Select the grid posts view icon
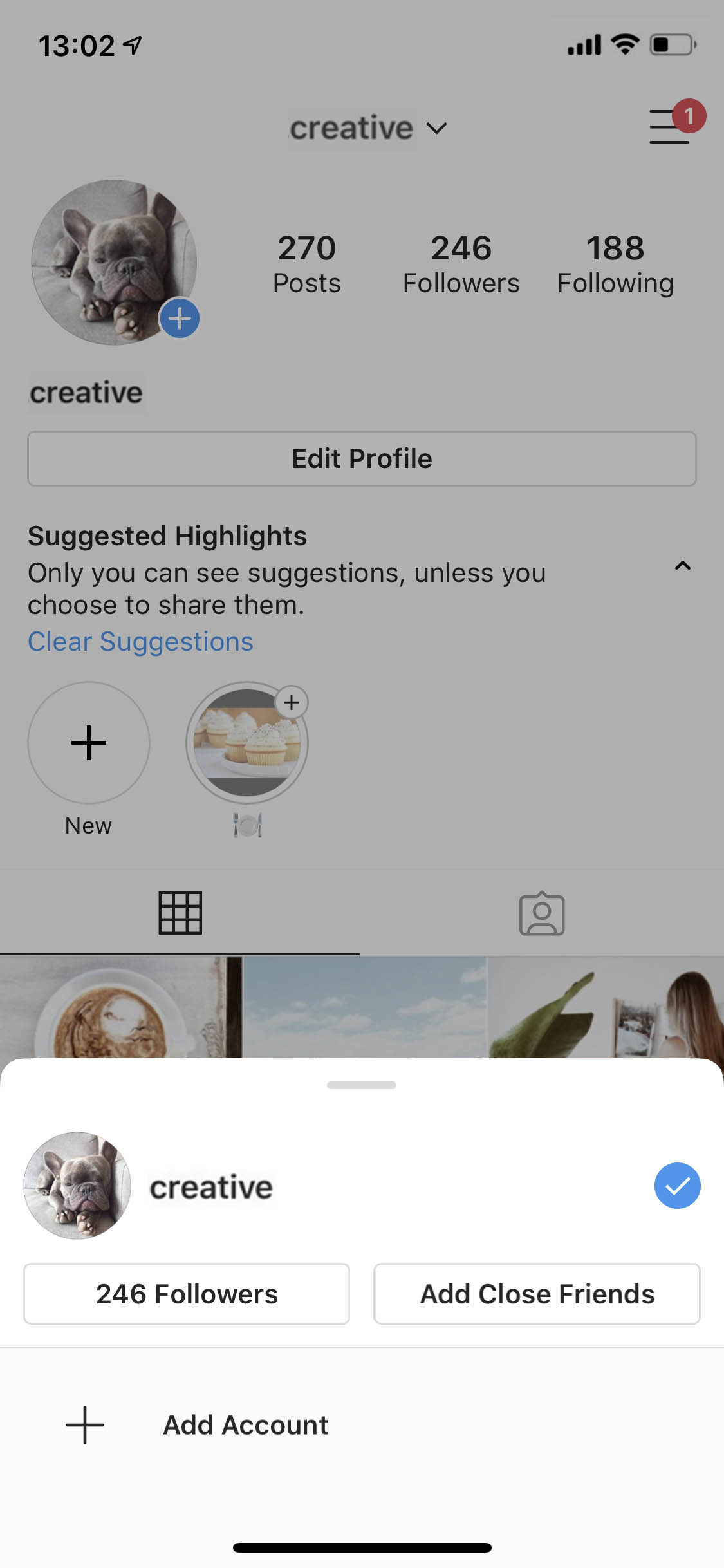 [x=181, y=912]
